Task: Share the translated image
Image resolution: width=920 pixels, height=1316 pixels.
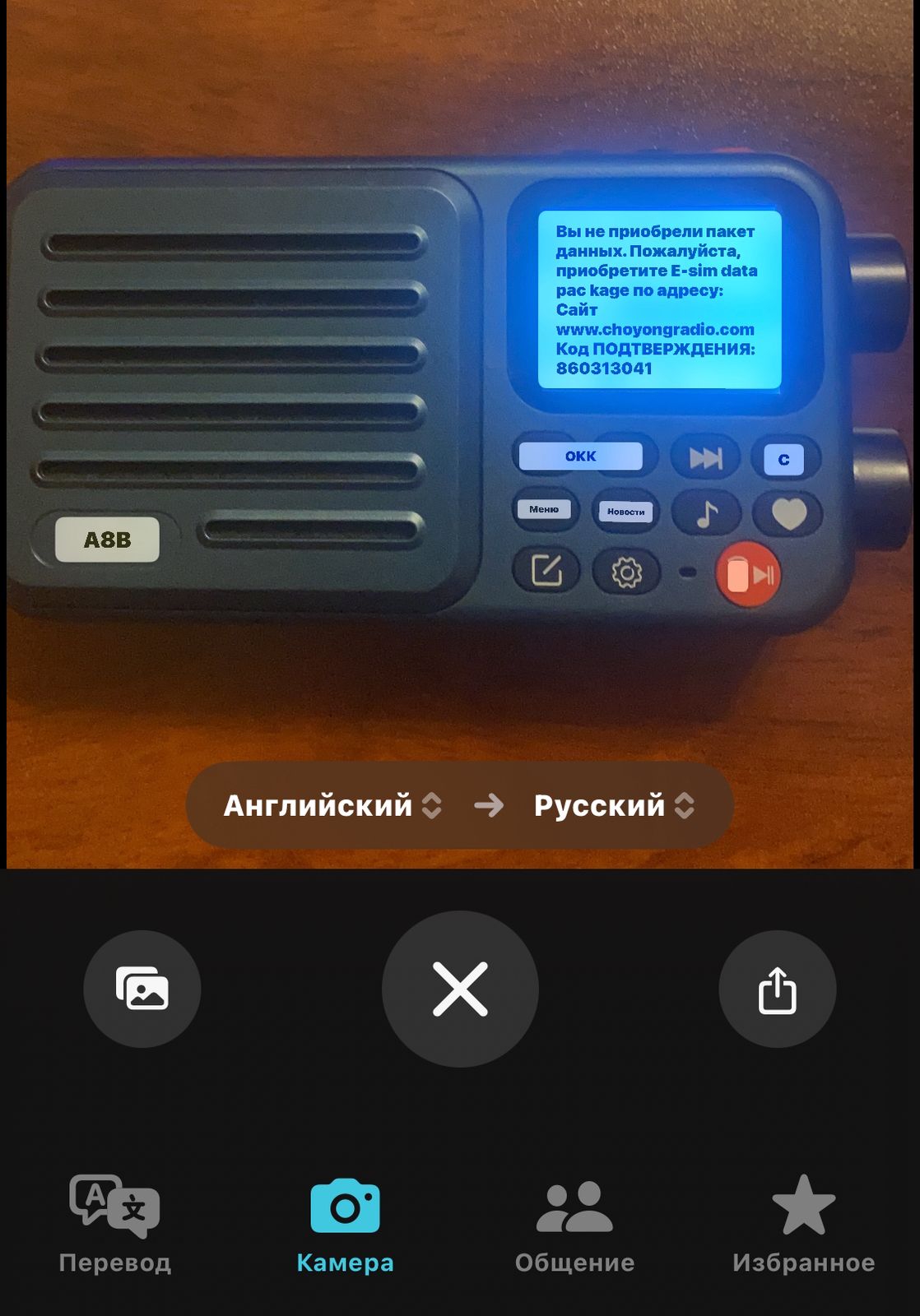Action: point(777,989)
